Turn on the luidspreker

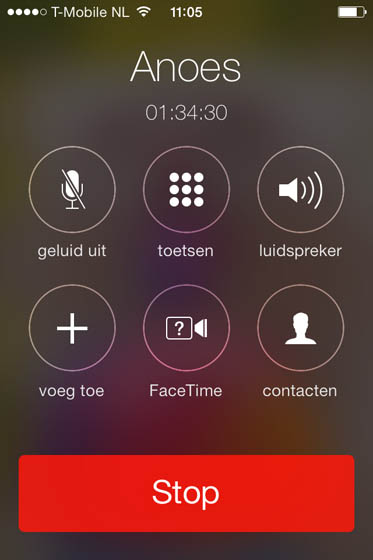[x=300, y=189]
